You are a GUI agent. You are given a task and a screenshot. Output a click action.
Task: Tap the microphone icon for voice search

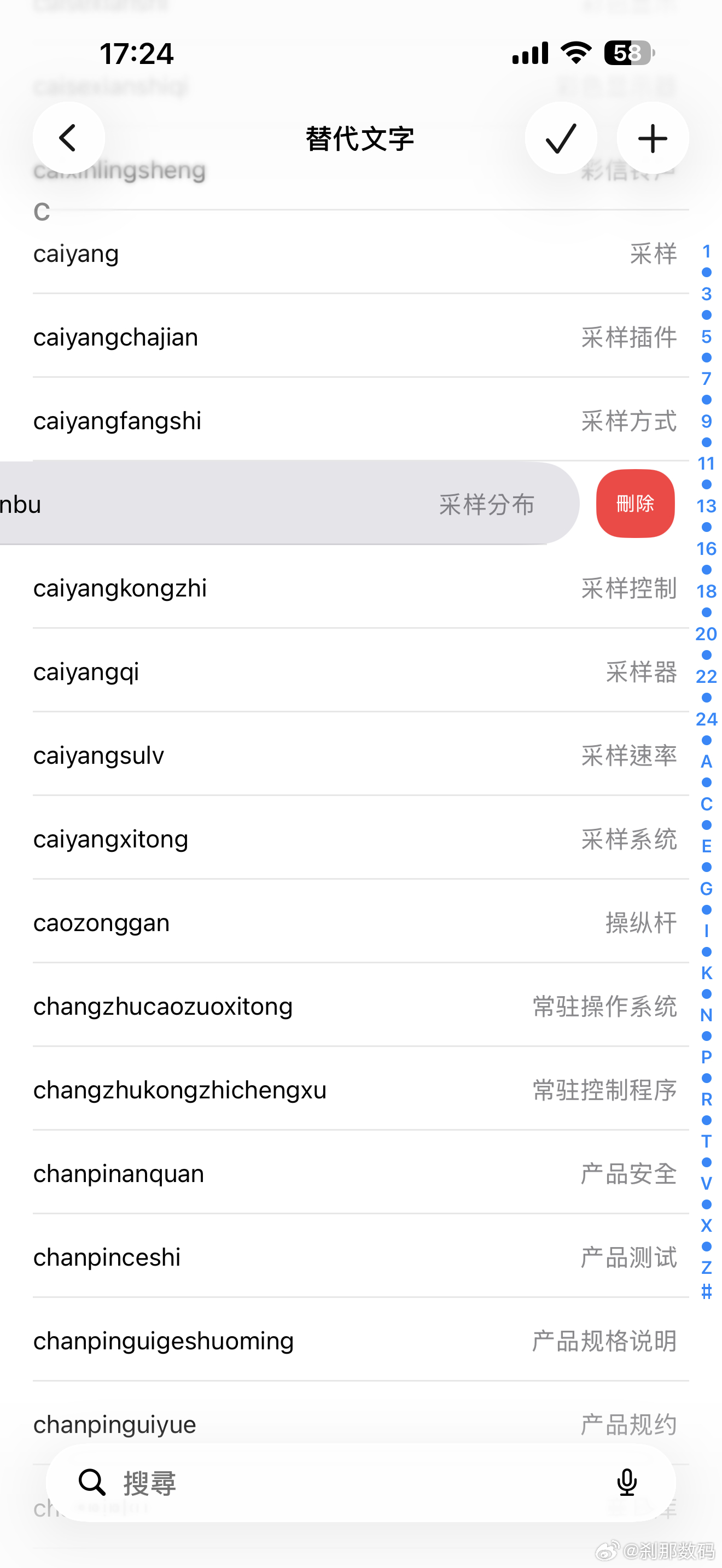click(x=627, y=1483)
